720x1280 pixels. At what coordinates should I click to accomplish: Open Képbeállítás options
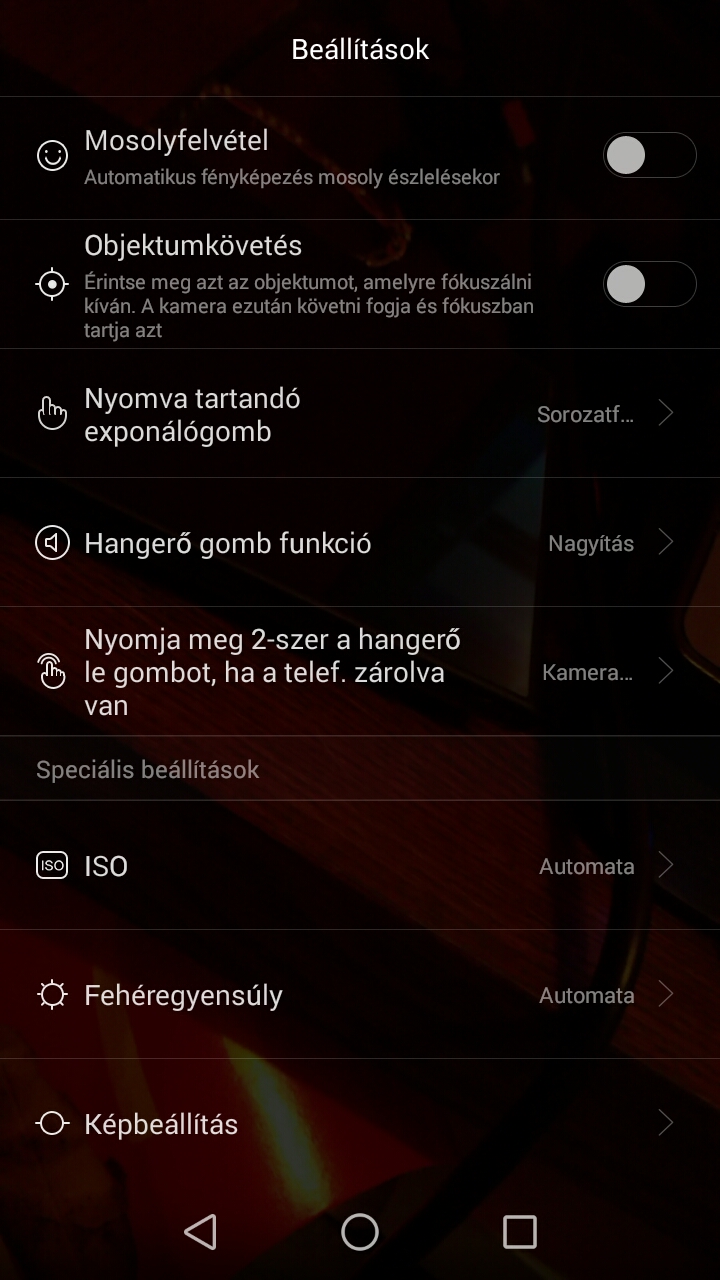(360, 1124)
